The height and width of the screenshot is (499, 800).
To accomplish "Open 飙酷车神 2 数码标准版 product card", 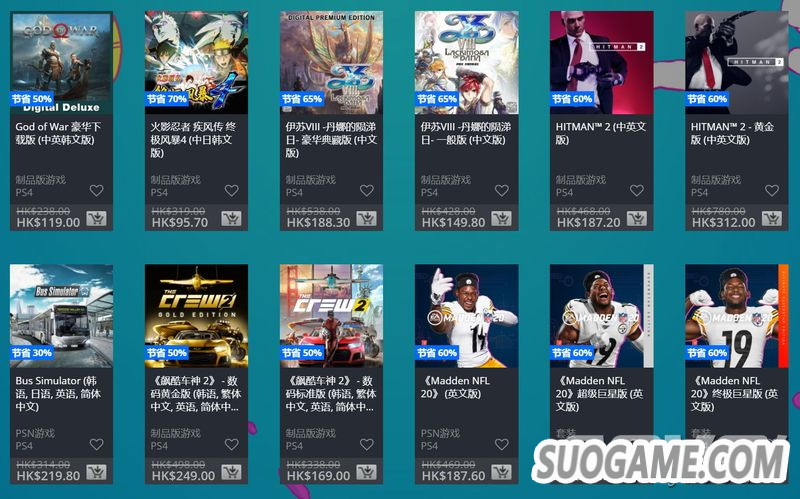I will pos(331,316).
